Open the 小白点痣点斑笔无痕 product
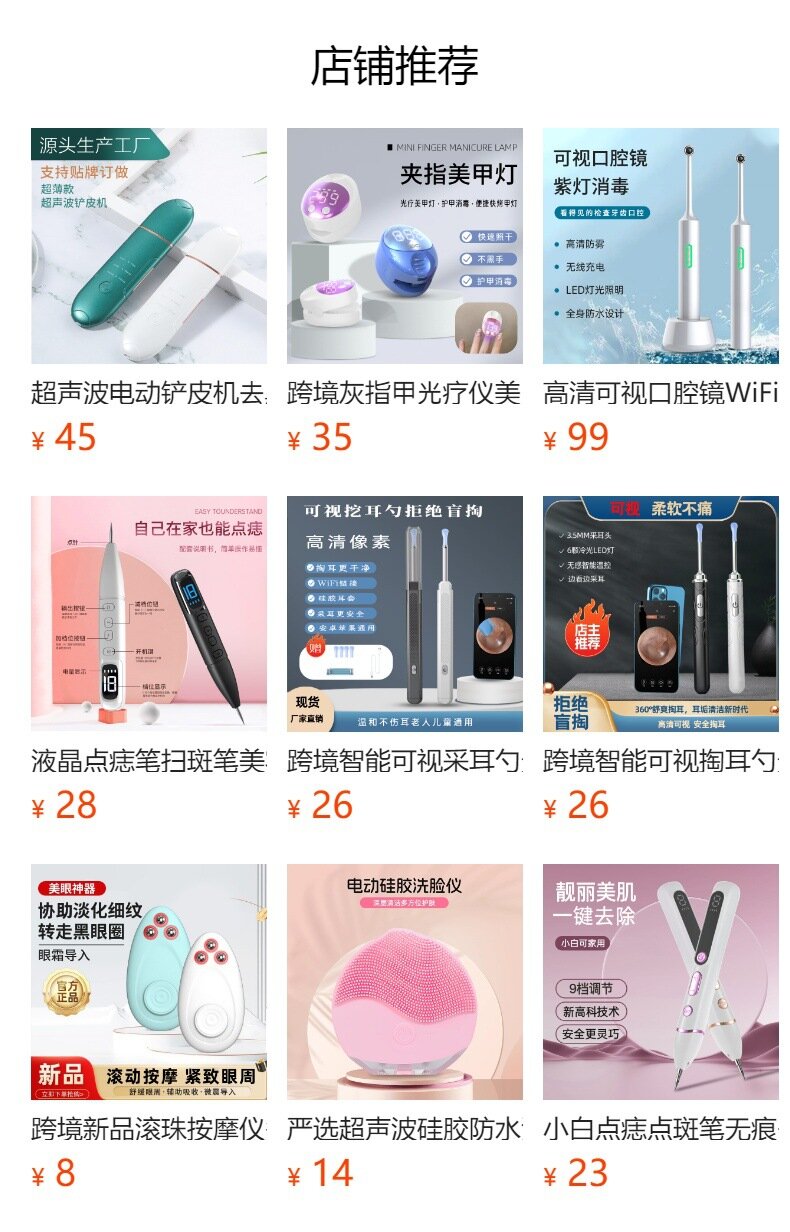This screenshot has width=790, height=1232. pos(661,982)
